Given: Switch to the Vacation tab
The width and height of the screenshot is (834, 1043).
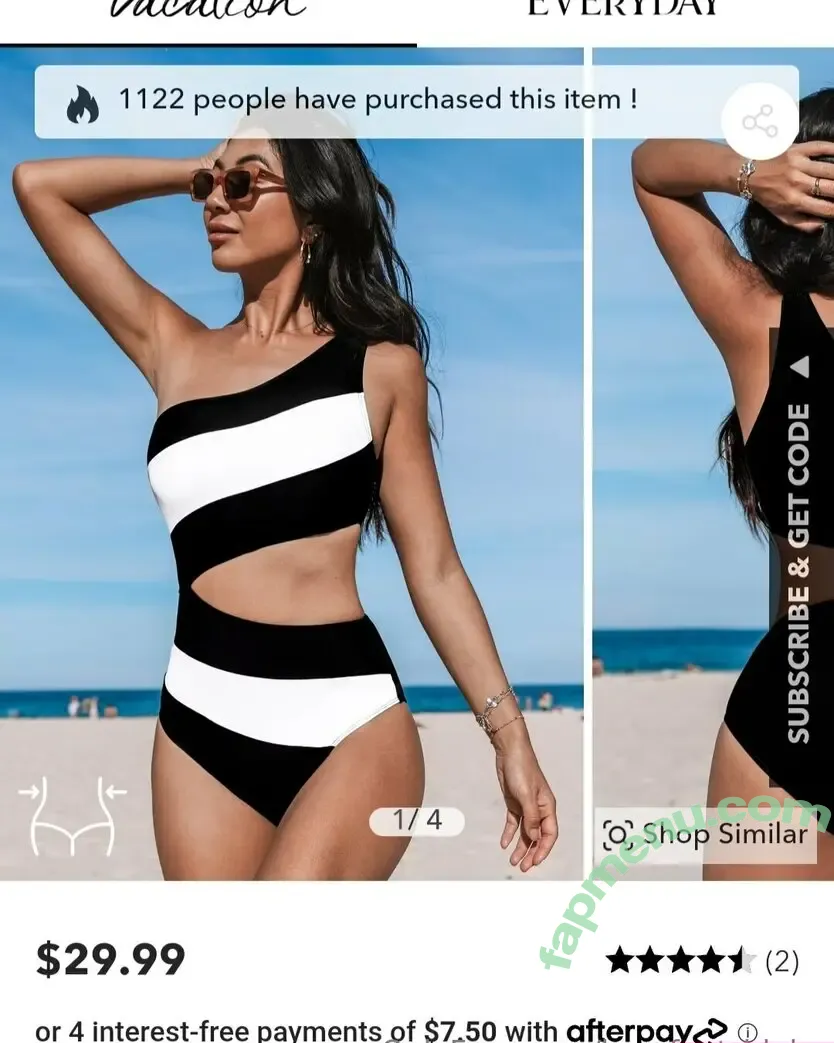Looking at the screenshot, I should coord(207,10).
